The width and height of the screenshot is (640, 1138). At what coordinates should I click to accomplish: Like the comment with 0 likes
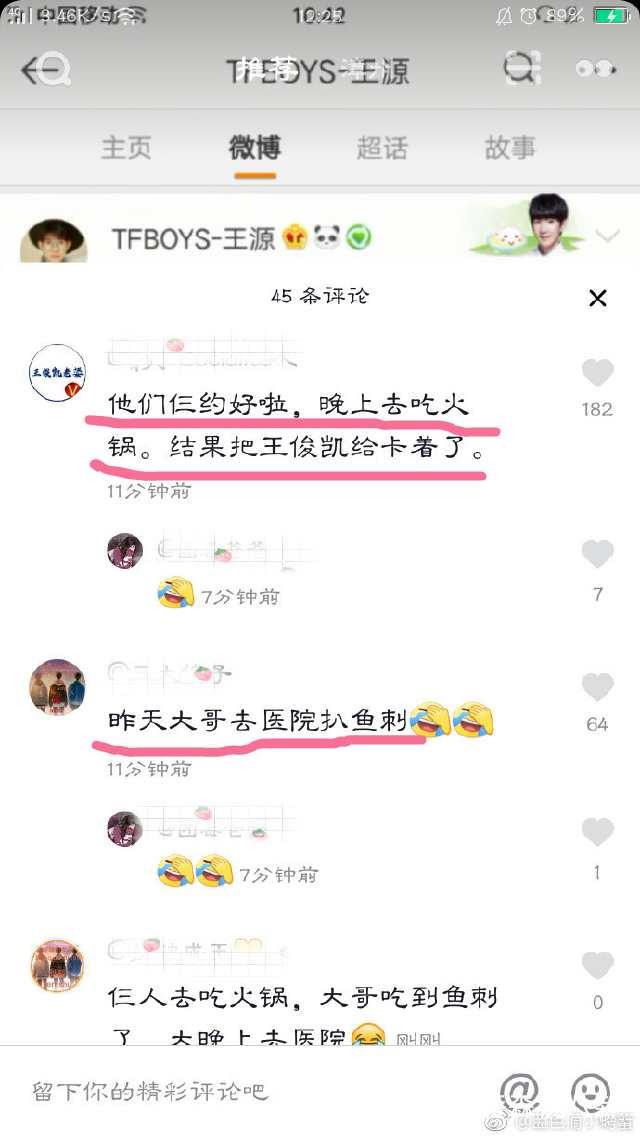(x=597, y=966)
